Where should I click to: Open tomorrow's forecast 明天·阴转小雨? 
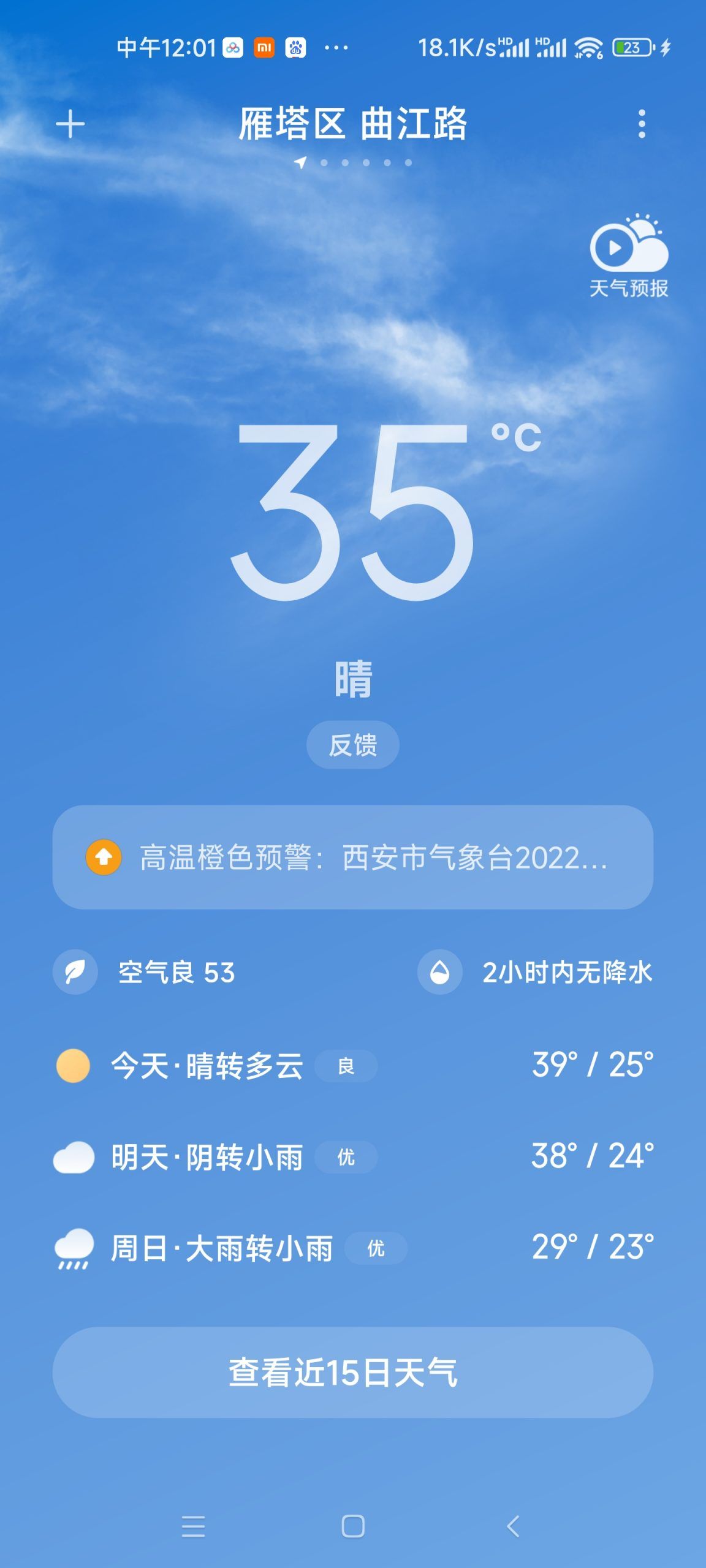pyautogui.click(x=353, y=1156)
